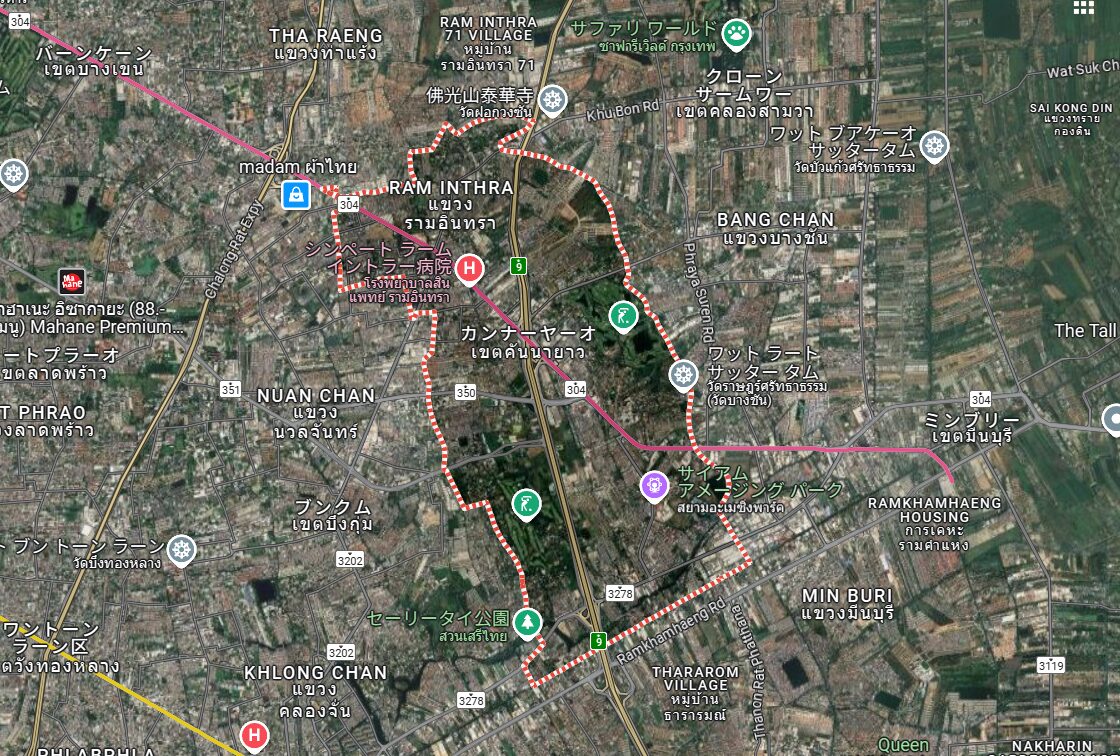Open the セーリータイ公園 park marker

click(527, 622)
